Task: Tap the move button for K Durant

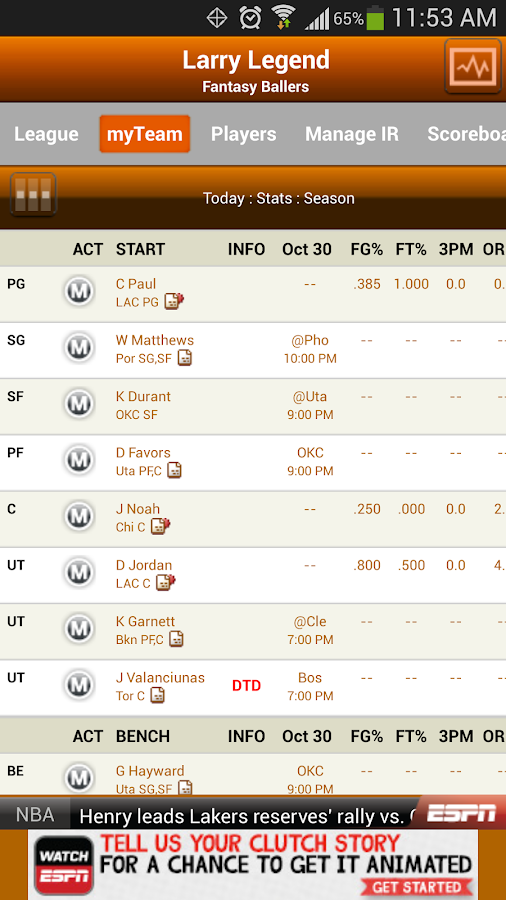Action: pyautogui.click(x=79, y=405)
